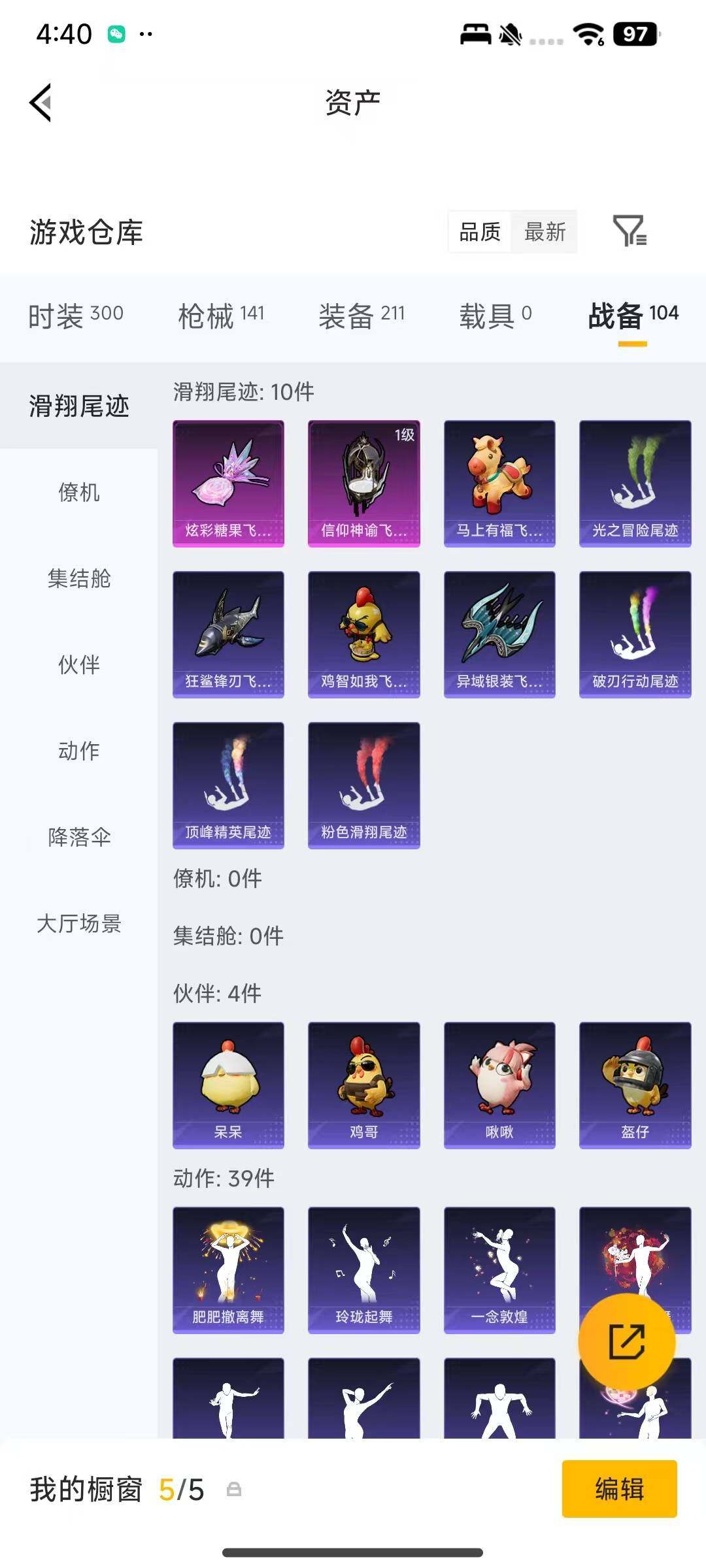Switch sorting to 最新 newest mode

[546, 233]
